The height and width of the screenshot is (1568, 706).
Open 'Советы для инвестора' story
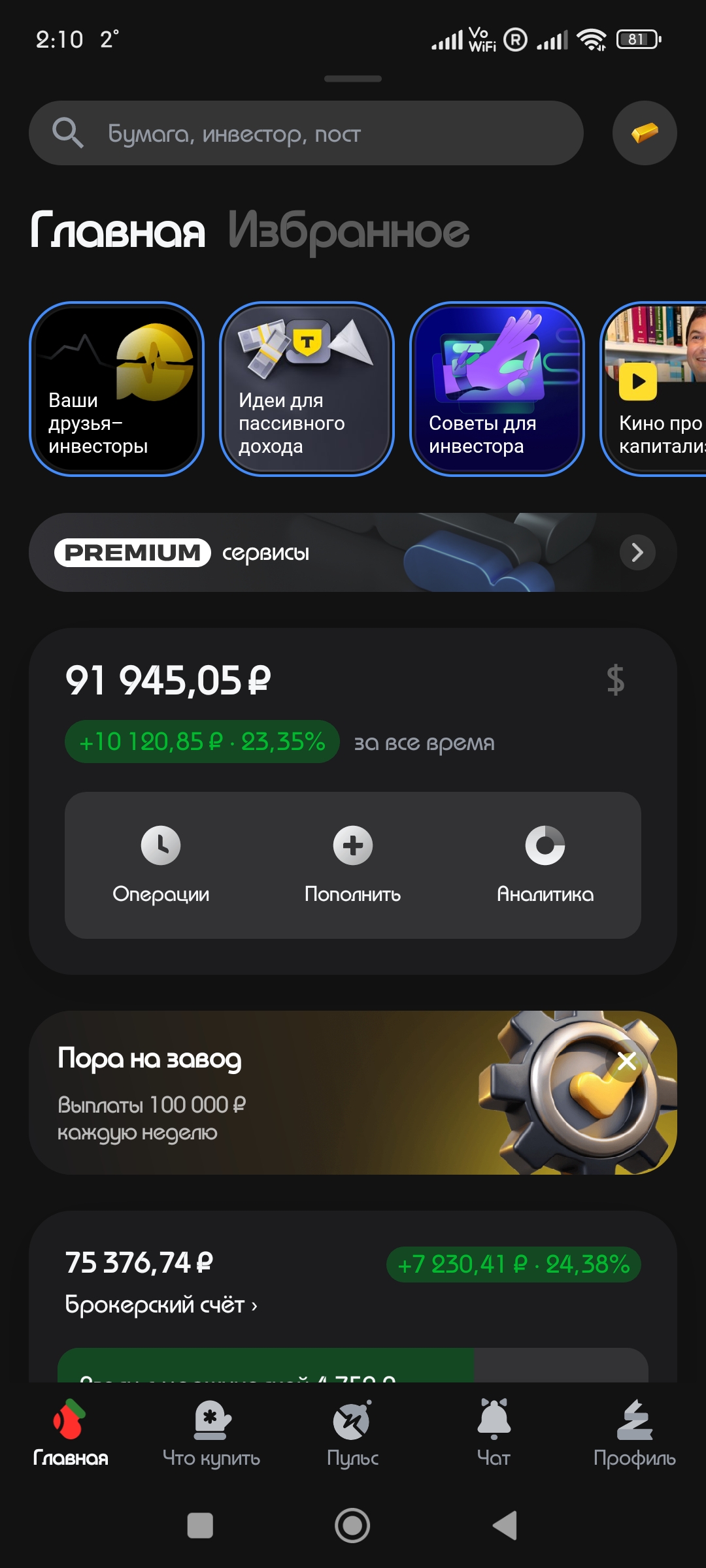pyautogui.click(x=497, y=389)
